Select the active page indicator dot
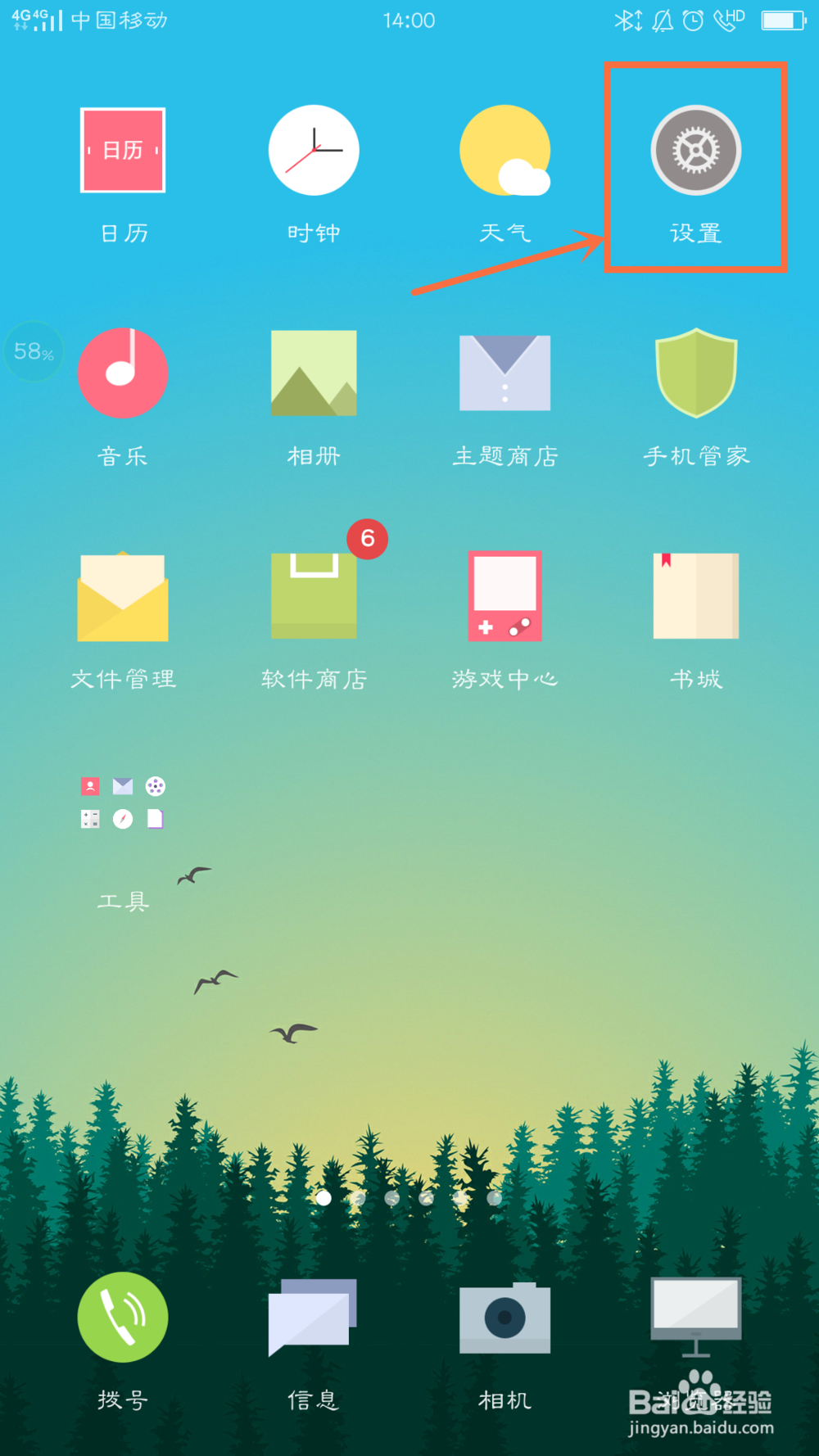The height and width of the screenshot is (1456, 819). tap(325, 1198)
